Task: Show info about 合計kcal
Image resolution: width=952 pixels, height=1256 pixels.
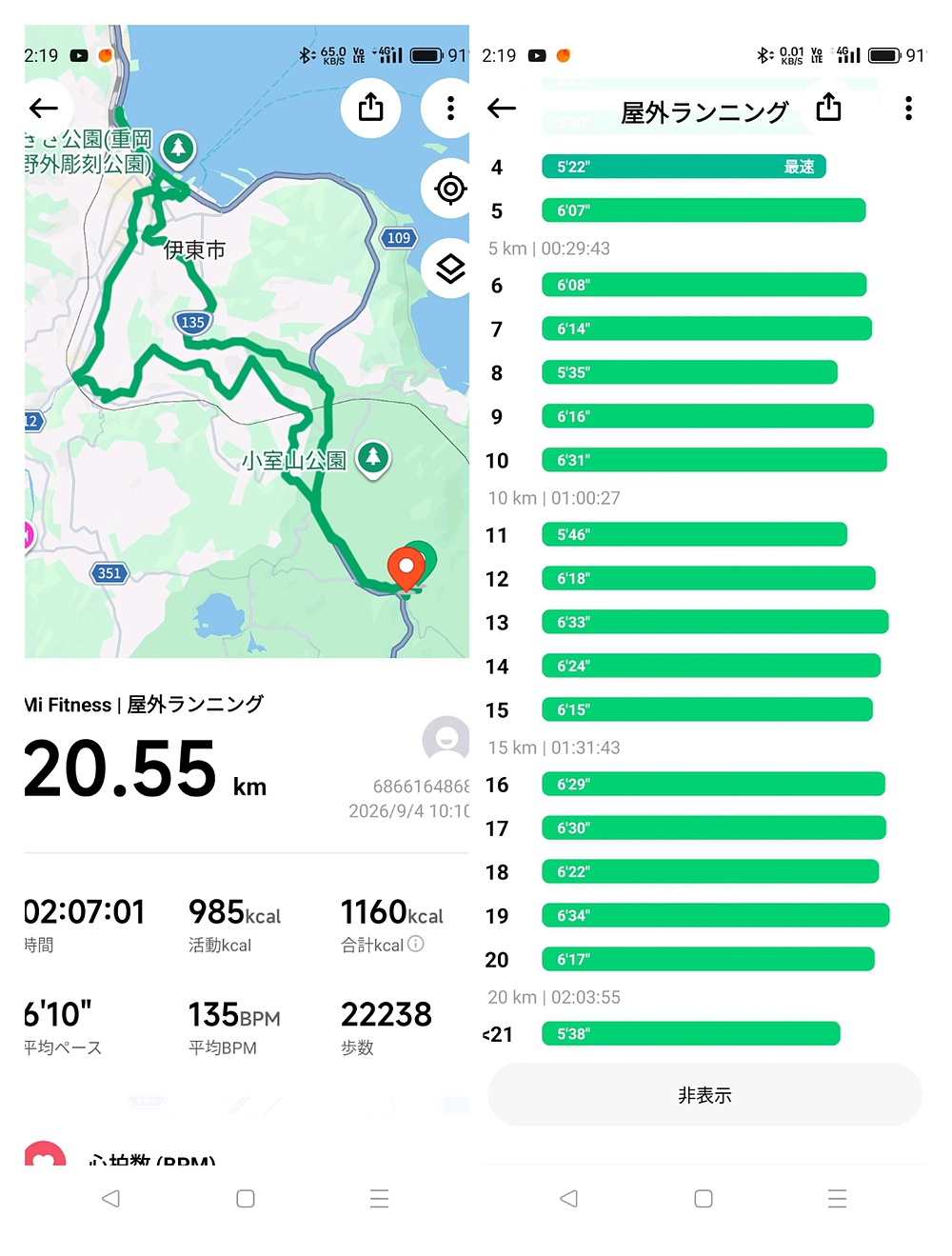Action: coord(415,944)
